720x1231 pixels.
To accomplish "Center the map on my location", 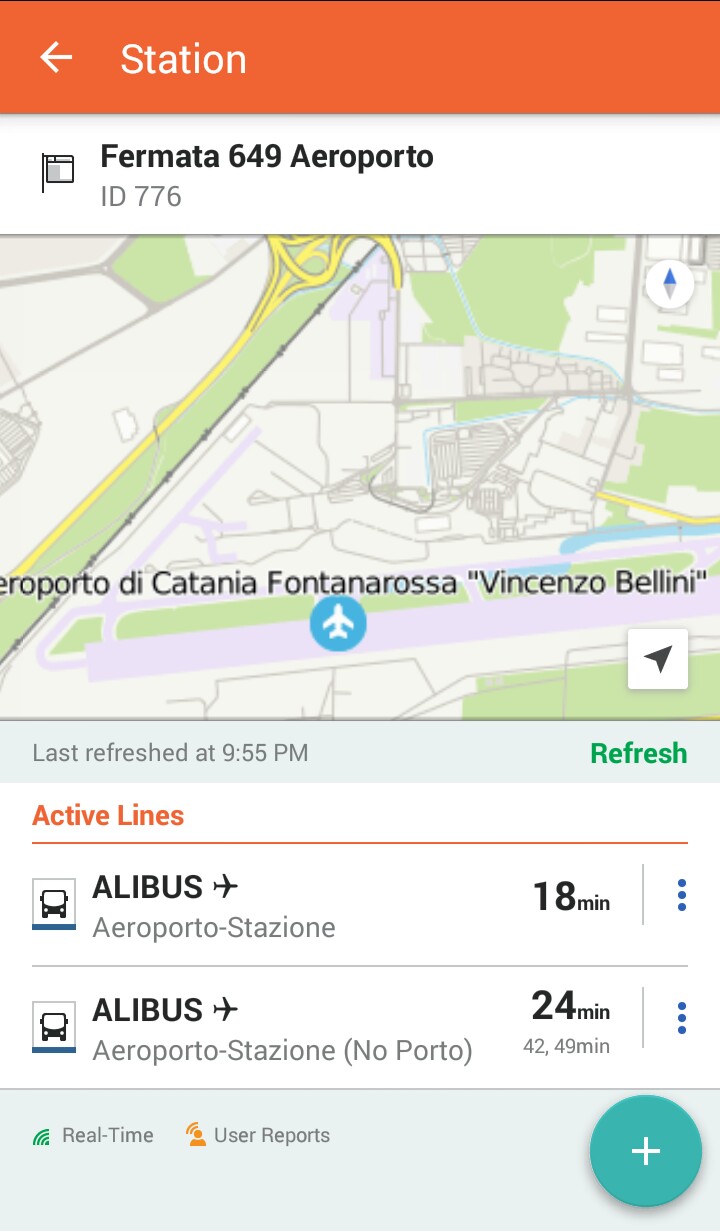I will coord(657,659).
